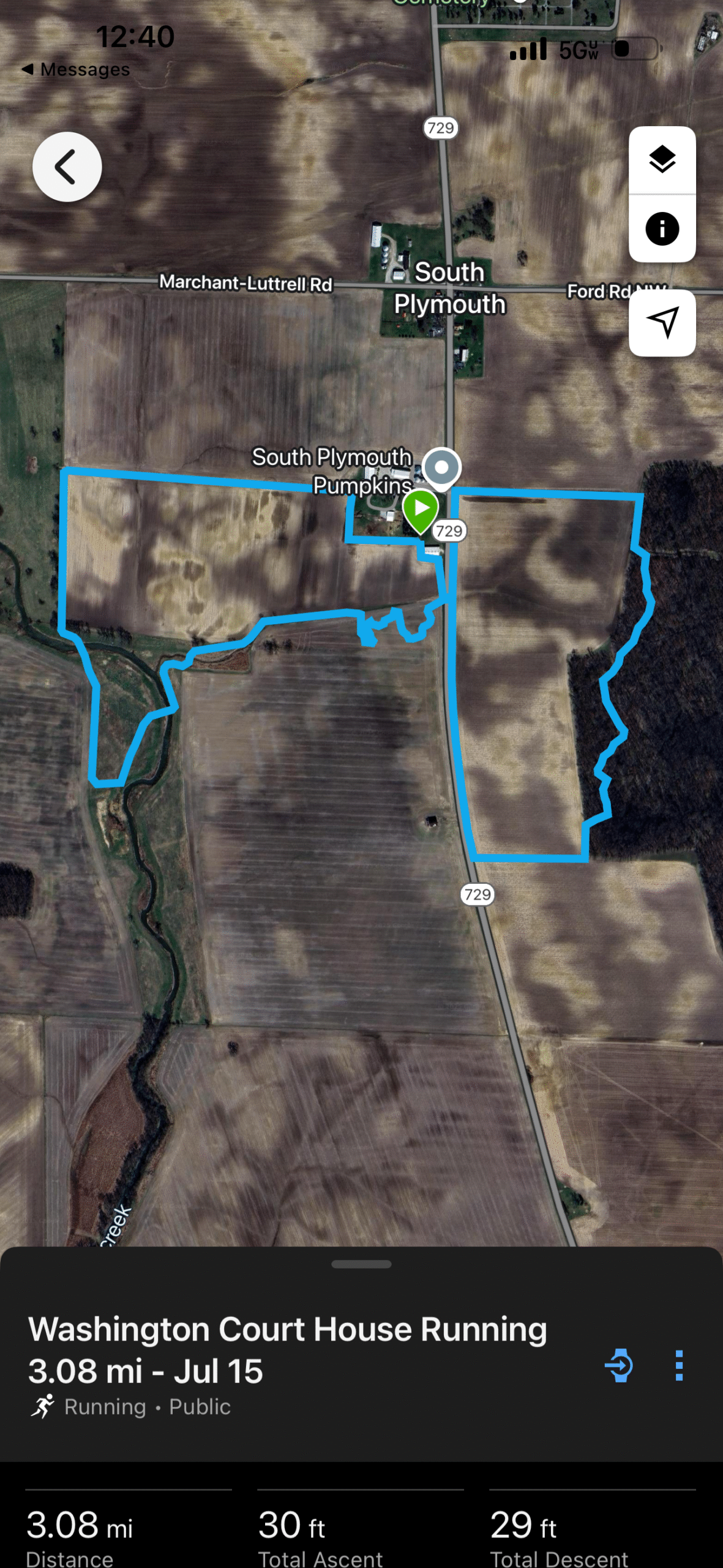The height and width of the screenshot is (1568, 723).
Task: Center map on current location
Action: pyautogui.click(x=662, y=322)
